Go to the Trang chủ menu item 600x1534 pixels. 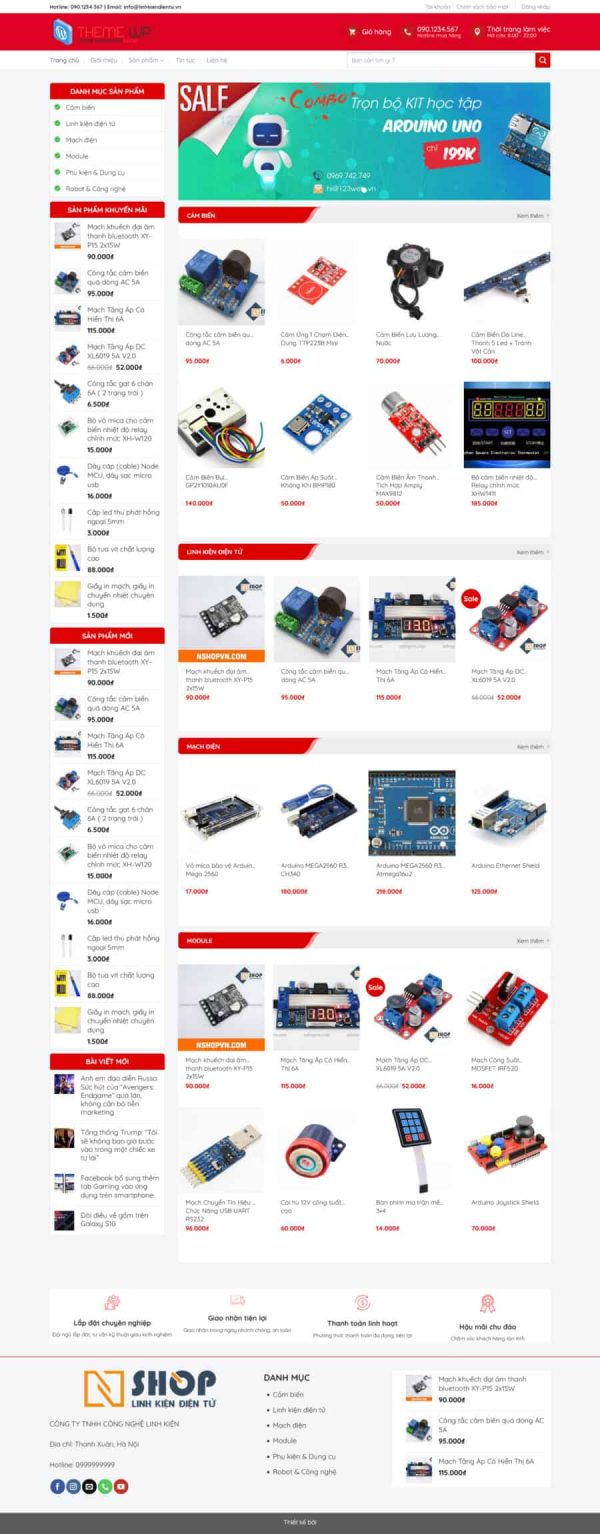click(64, 60)
